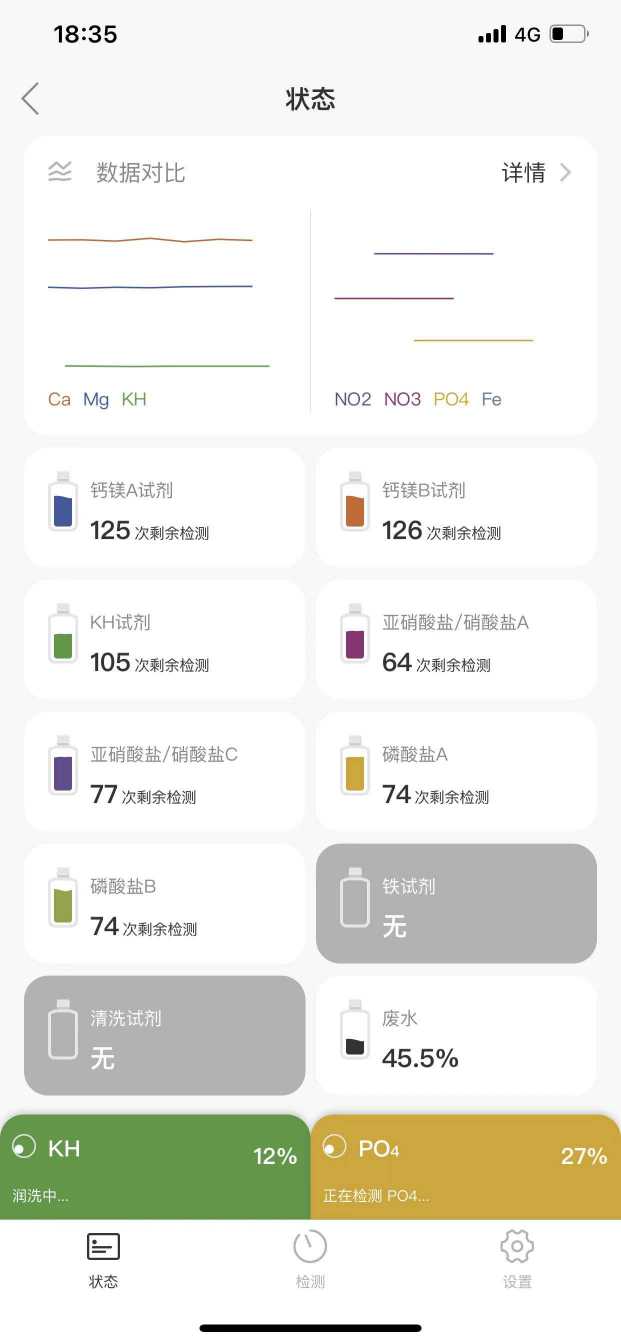Open the 废水 waste water card
This screenshot has height=1344, width=621.
click(x=456, y=1035)
